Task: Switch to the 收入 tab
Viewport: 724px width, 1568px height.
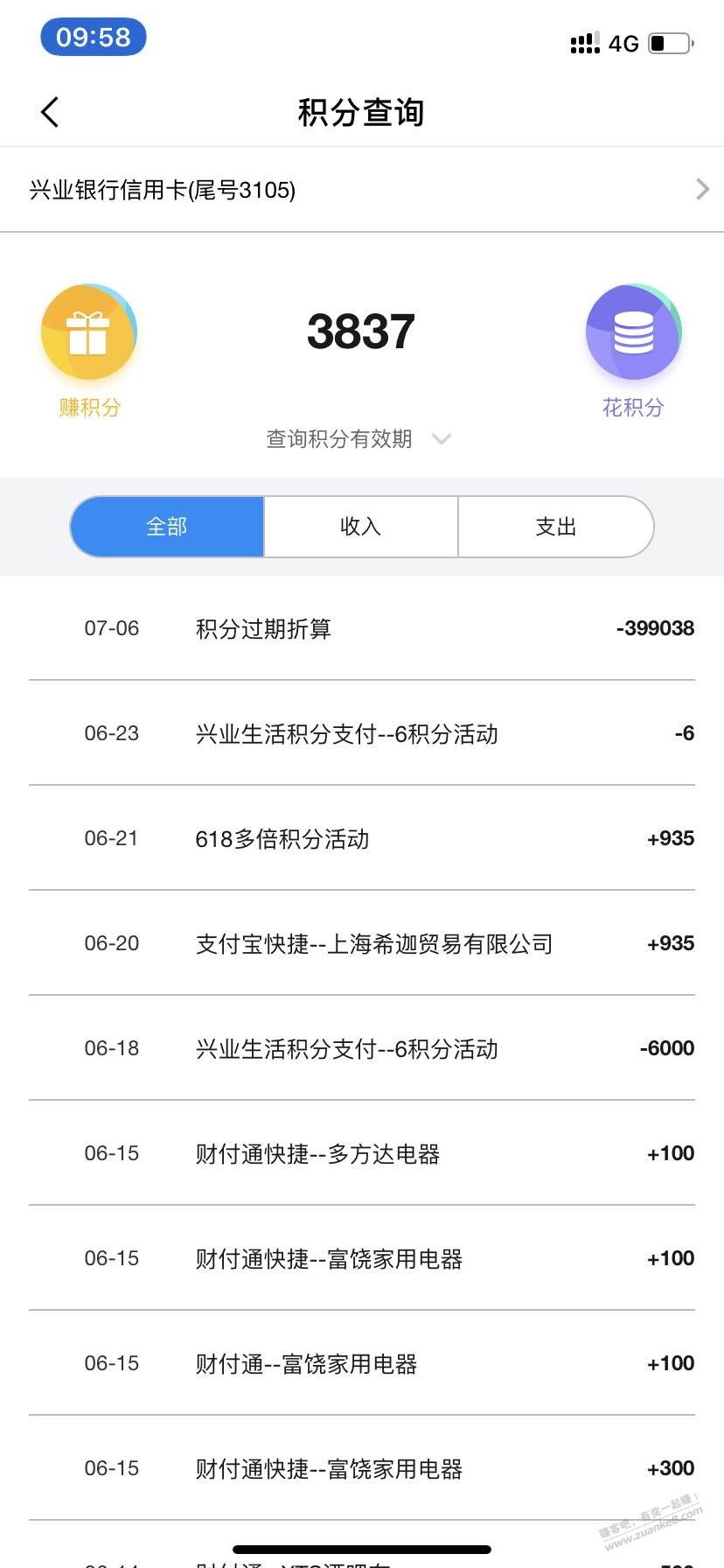Action: point(361,527)
